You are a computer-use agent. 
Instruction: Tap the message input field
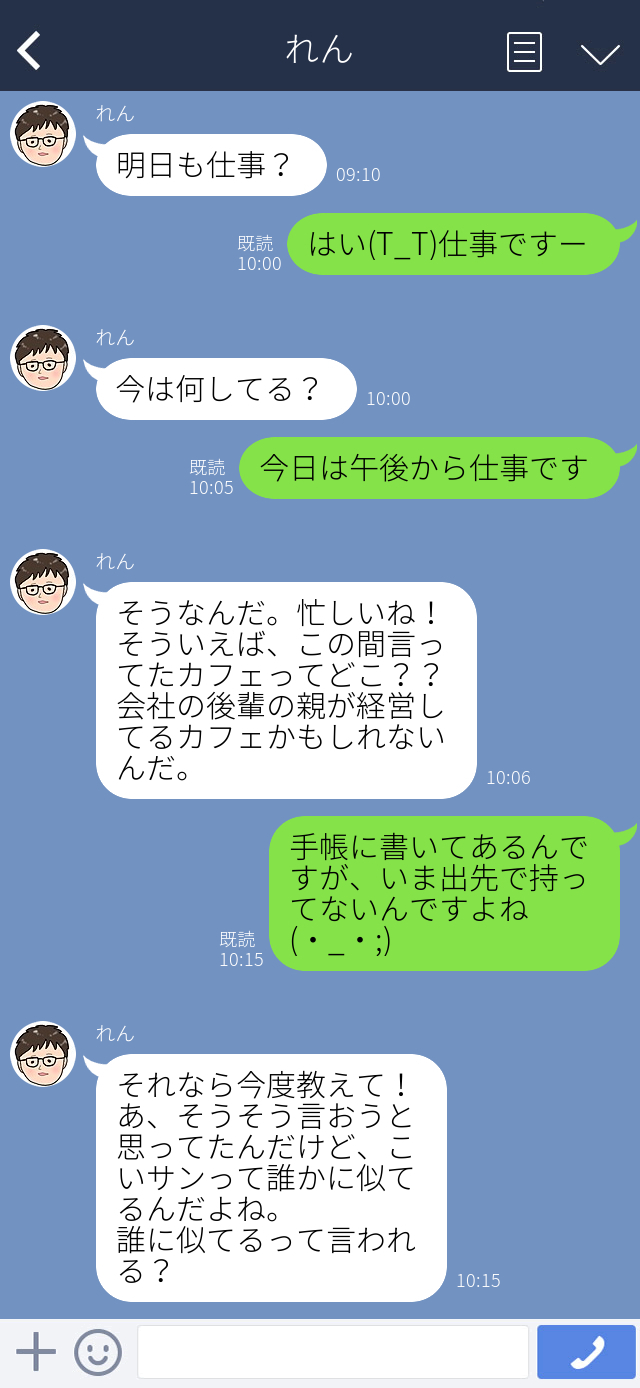[332, 1352]
